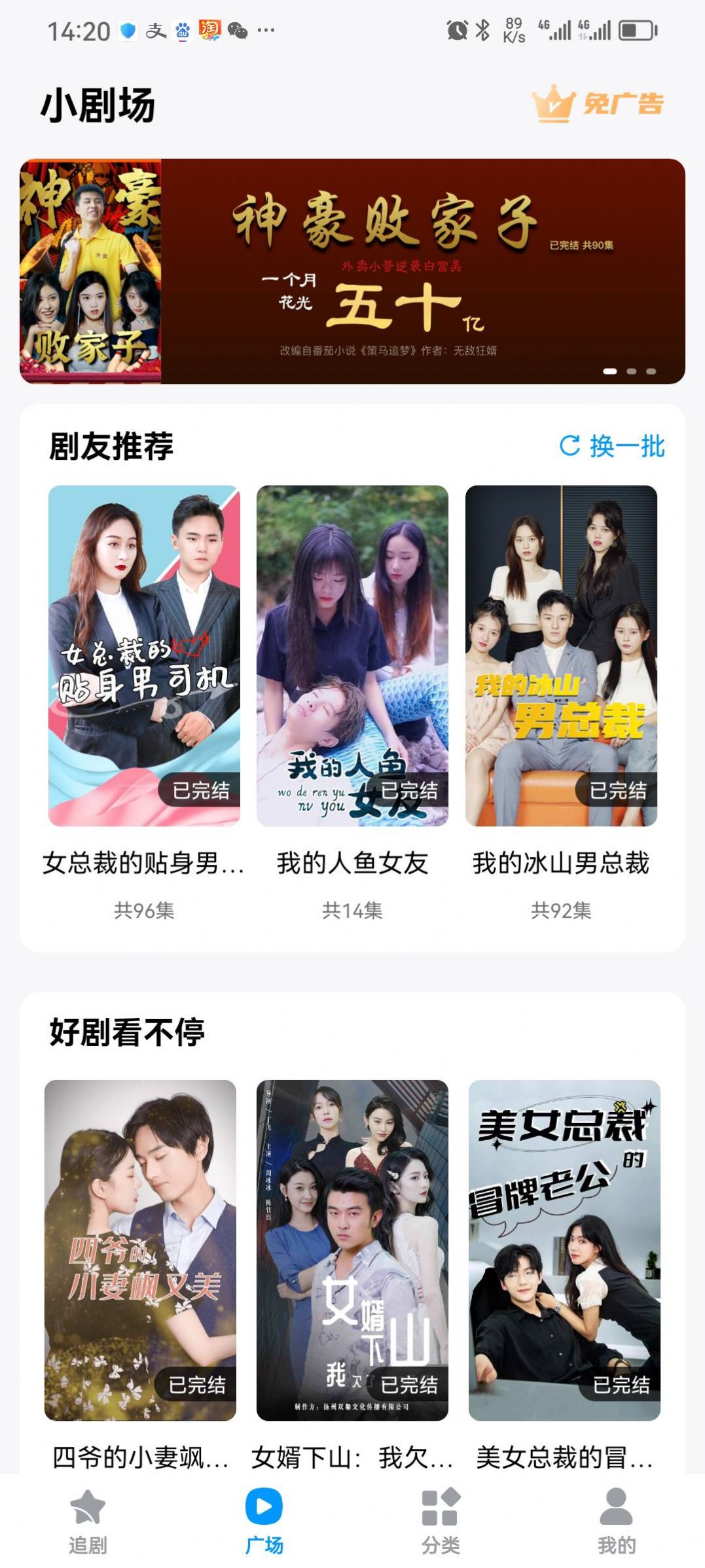
Task: Open 我的人鱼女友 drama link
Action: tap(351, 863)
